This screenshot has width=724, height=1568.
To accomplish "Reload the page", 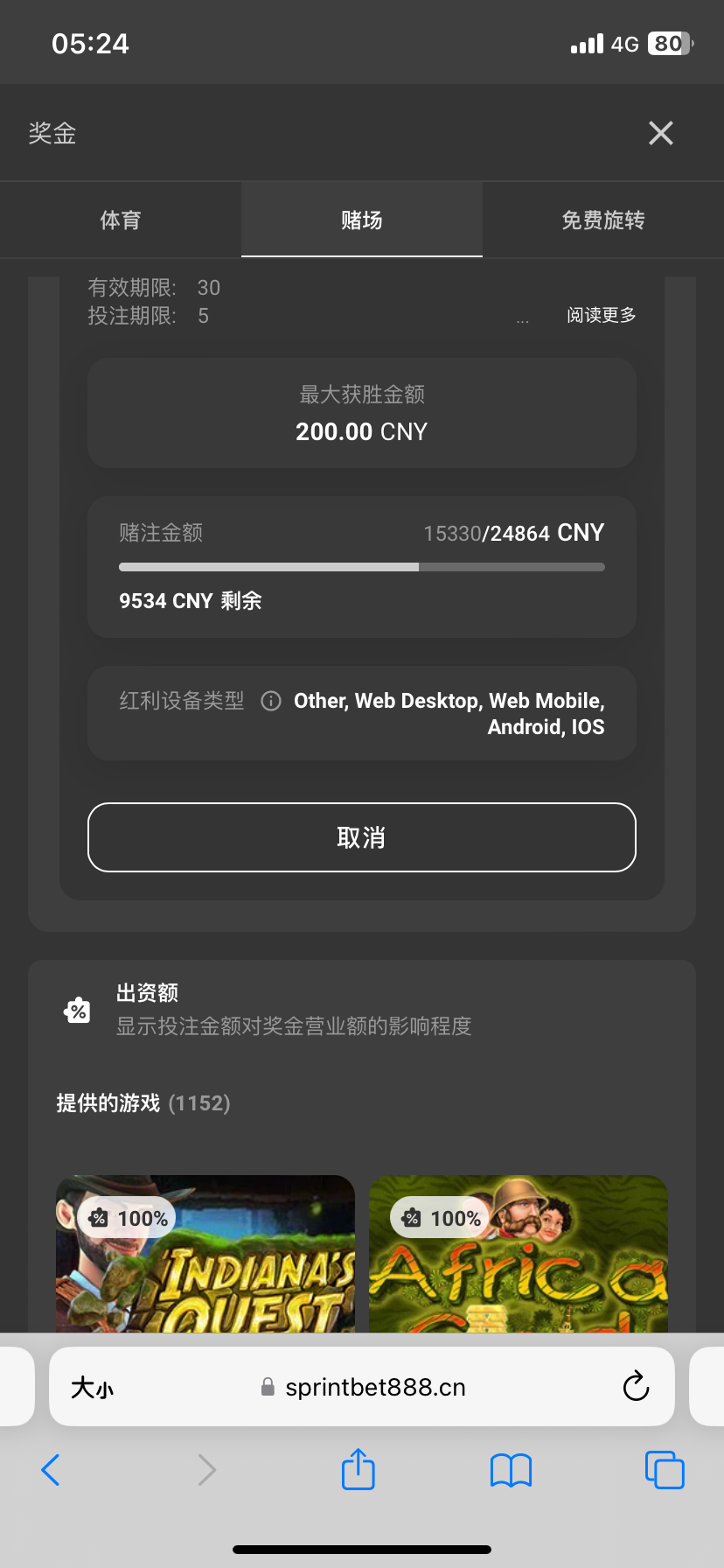I will [x=636, y=1386].
